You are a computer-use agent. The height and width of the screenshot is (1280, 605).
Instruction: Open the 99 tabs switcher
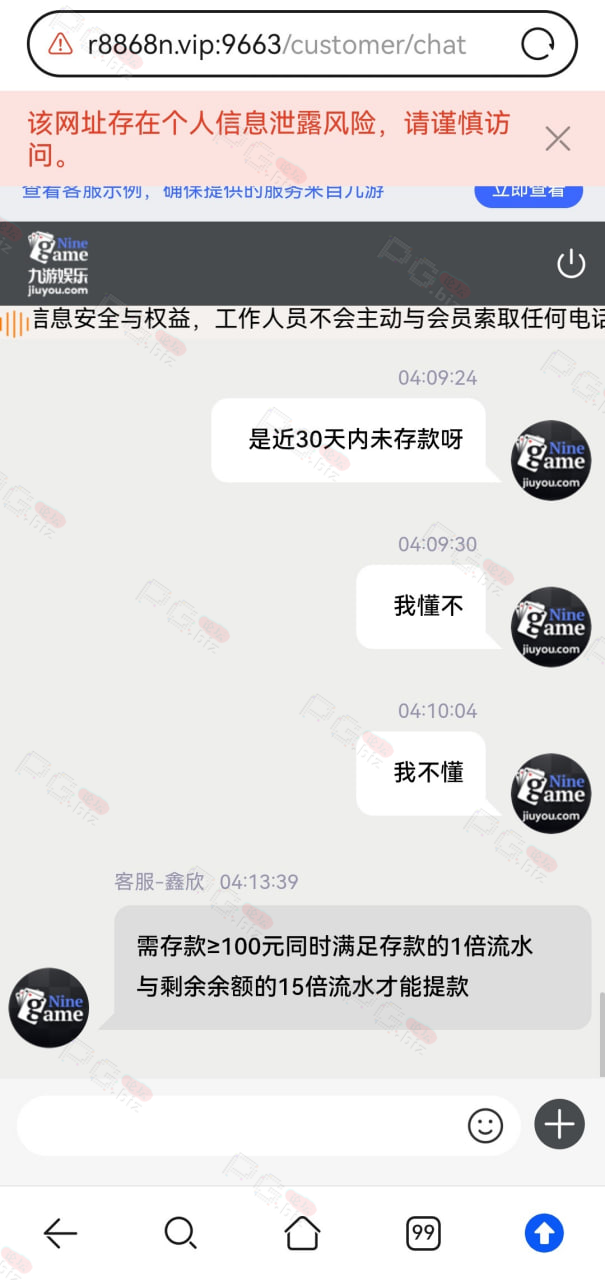tap(424, 1233)
